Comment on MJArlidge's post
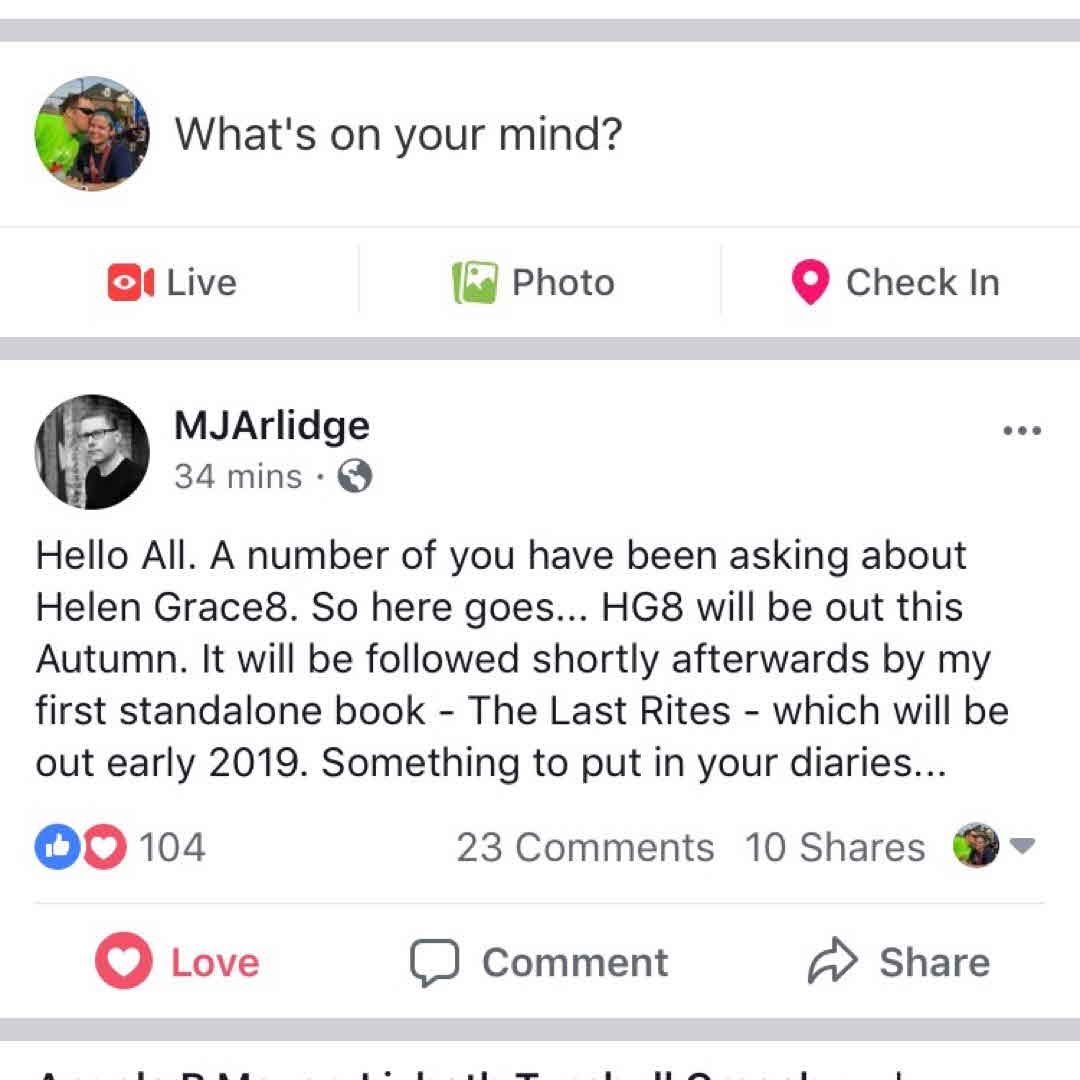Image resolution: width=1080 pixels, height=1080 pixels. click(x=540, y=962)
